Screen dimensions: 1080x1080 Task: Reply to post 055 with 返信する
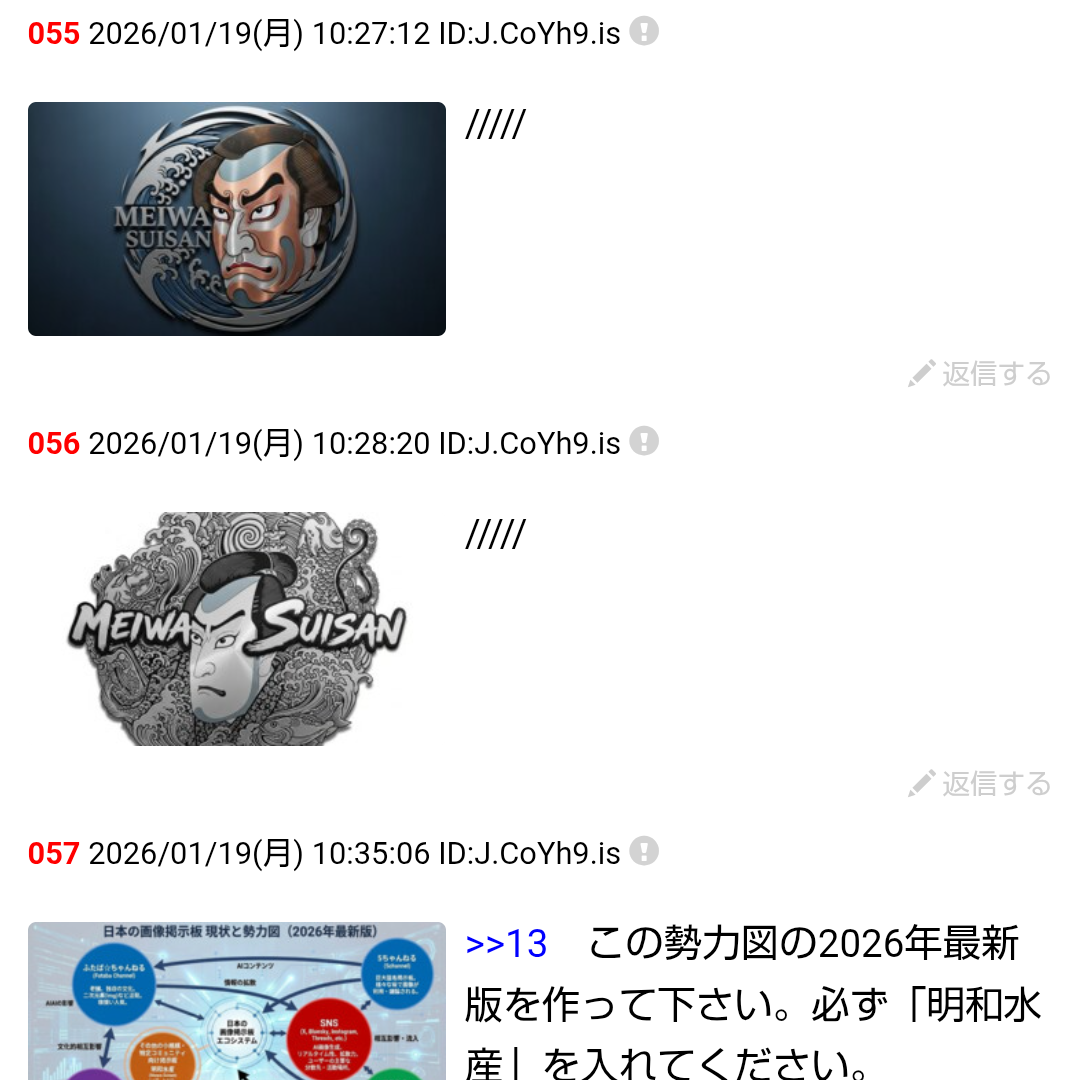coord(980,374)
